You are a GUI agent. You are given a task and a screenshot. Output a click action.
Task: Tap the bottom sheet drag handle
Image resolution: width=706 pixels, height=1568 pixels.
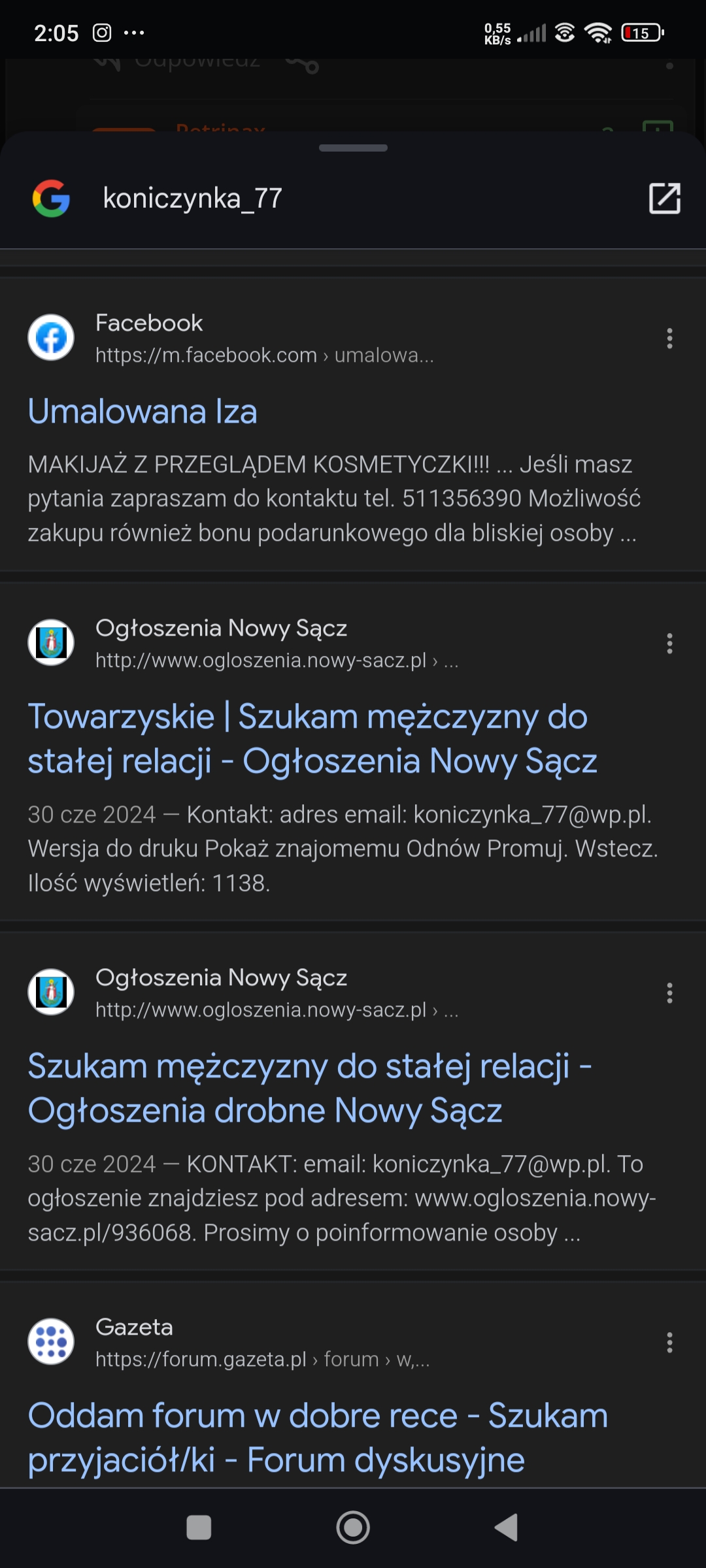(353, 148)
